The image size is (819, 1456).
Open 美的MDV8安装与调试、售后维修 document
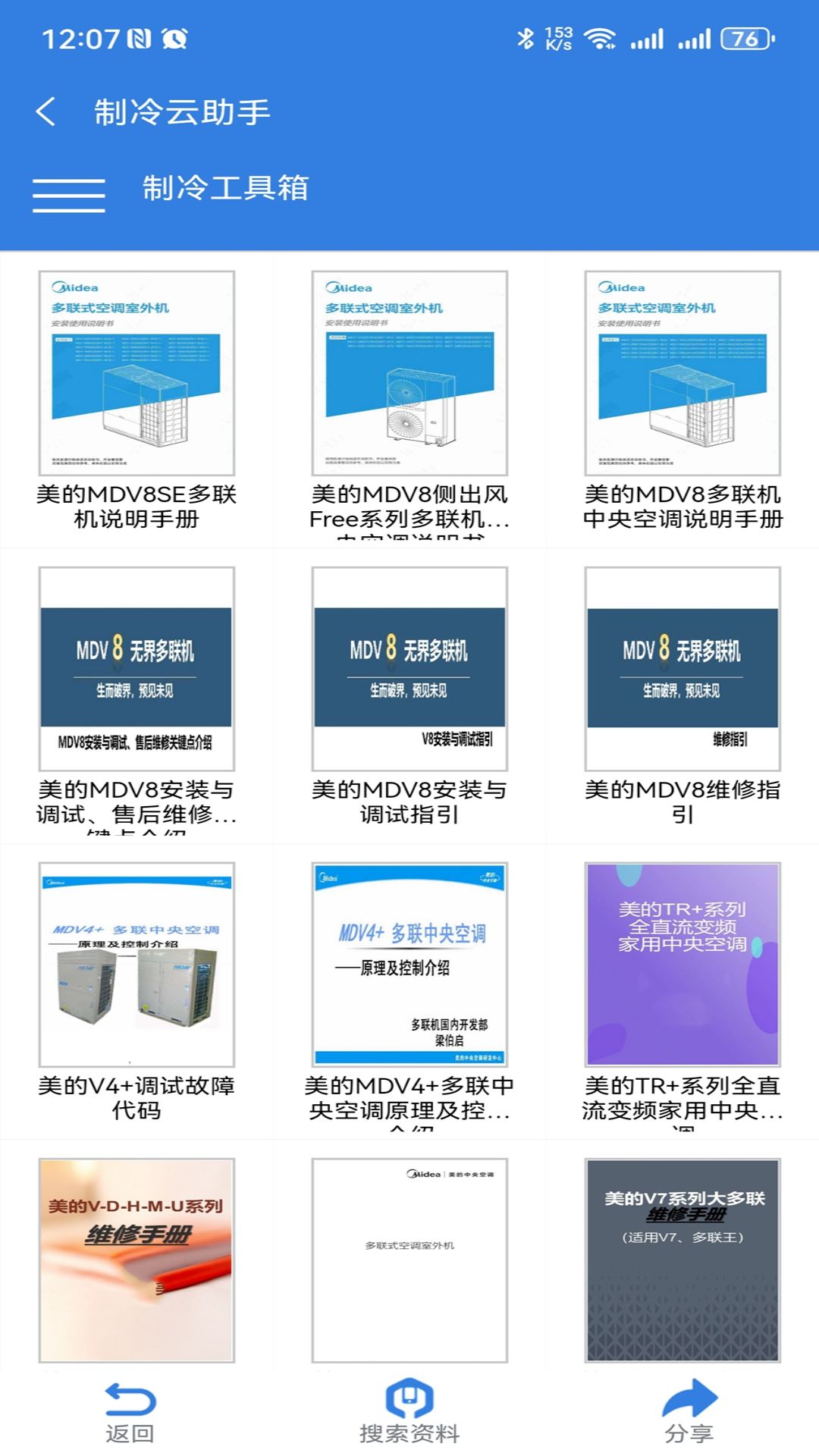click(136, 669)
